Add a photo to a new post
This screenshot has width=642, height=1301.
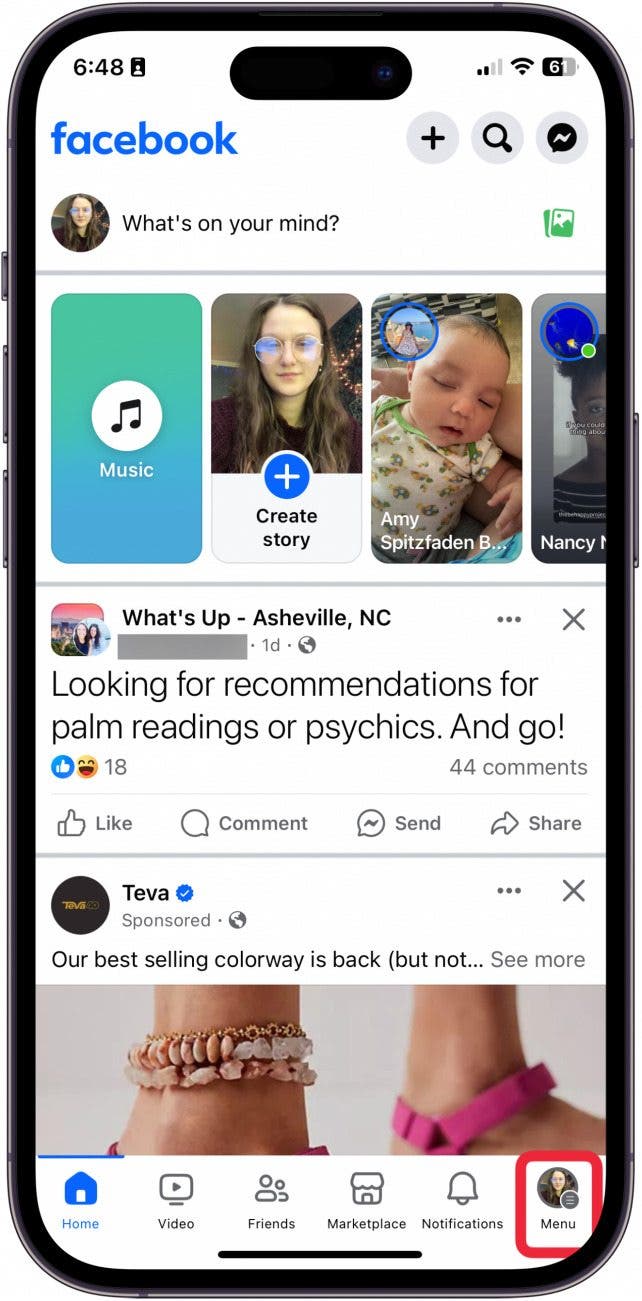pos(560,223)
